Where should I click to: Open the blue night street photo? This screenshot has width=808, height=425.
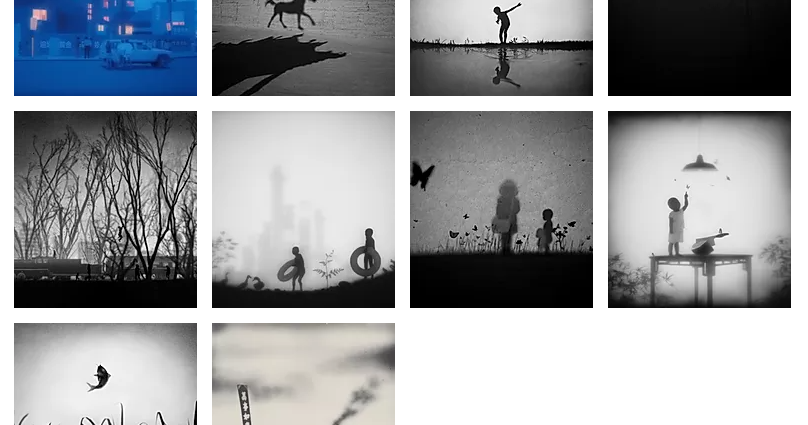click(x=105, y=48)
